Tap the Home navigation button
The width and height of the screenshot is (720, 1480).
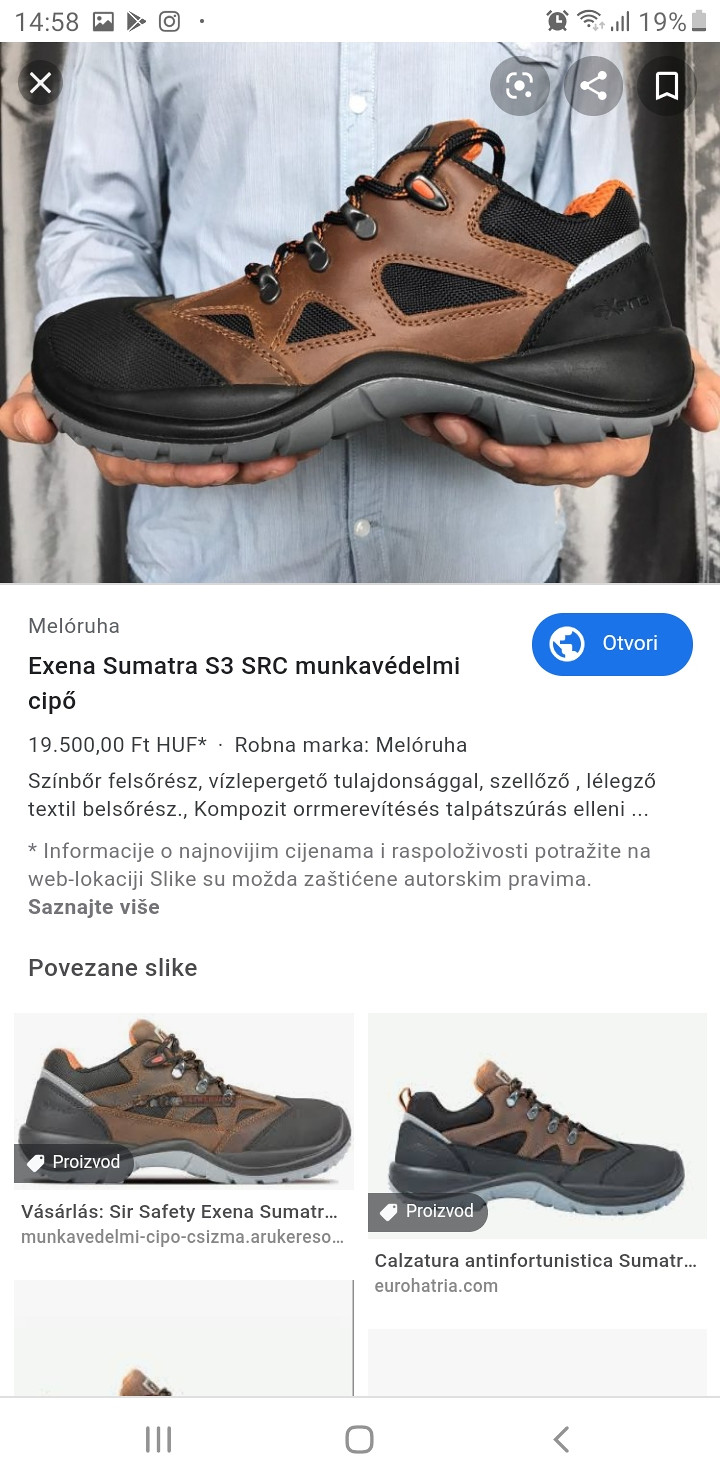(360, 1440)
